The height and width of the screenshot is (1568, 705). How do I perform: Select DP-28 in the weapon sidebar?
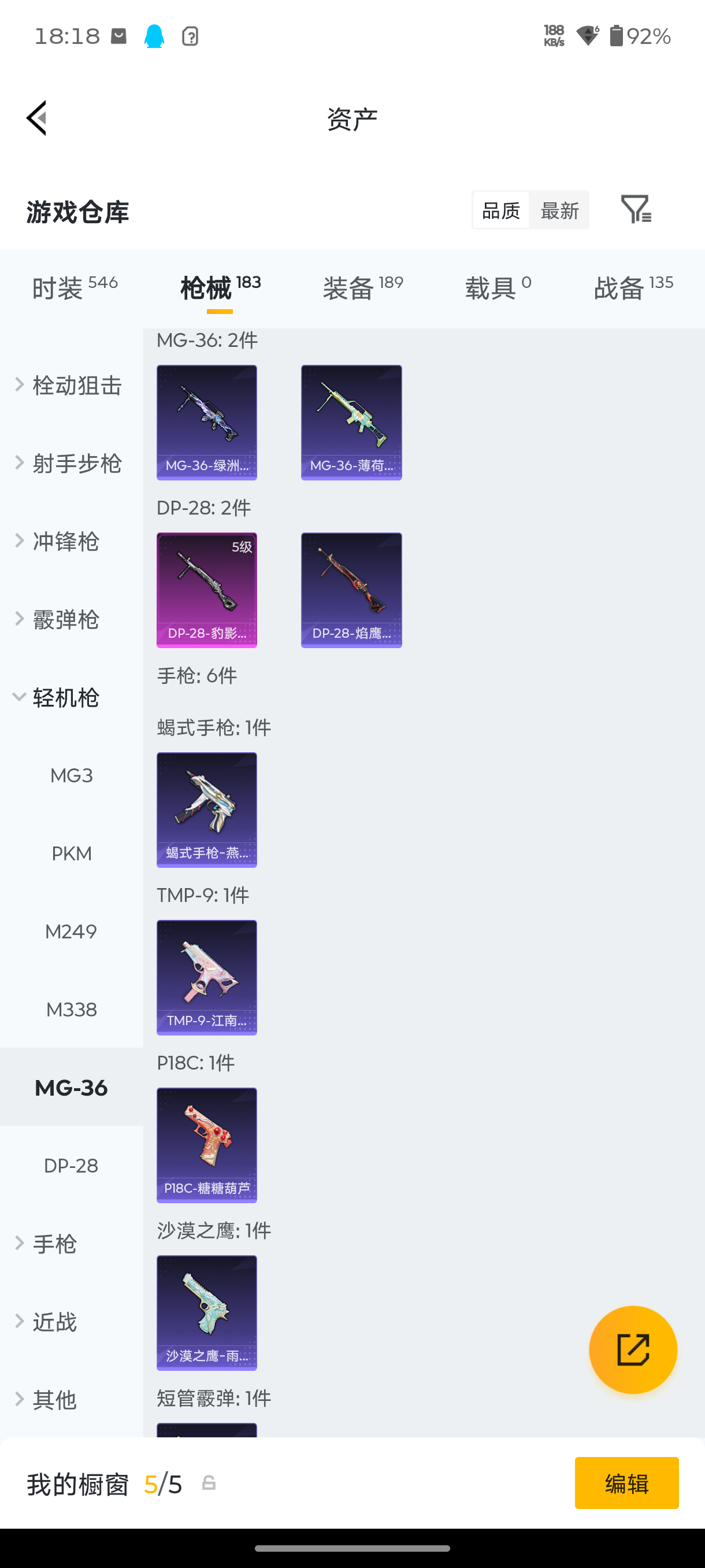(71, 1165)
